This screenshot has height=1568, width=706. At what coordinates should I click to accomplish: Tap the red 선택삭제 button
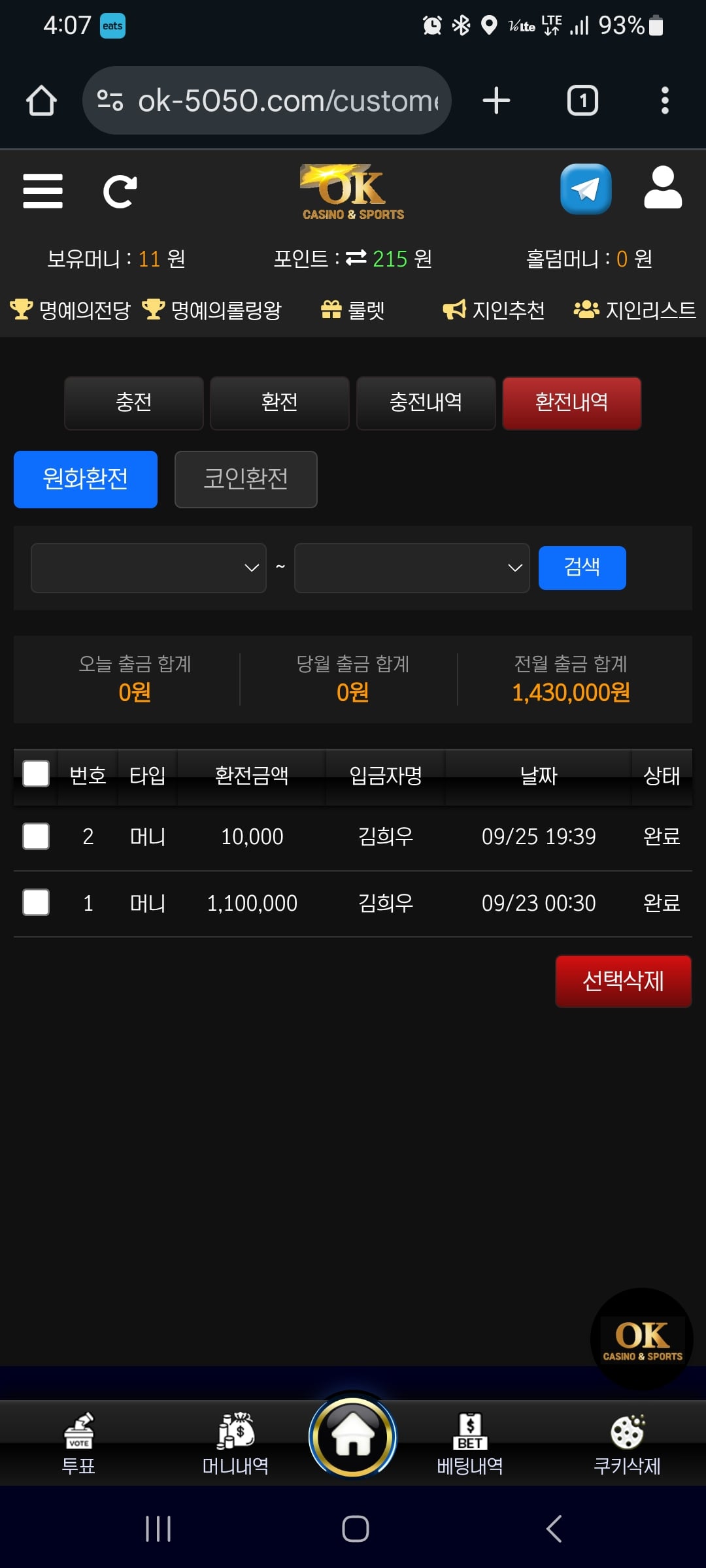coord(623,981)
